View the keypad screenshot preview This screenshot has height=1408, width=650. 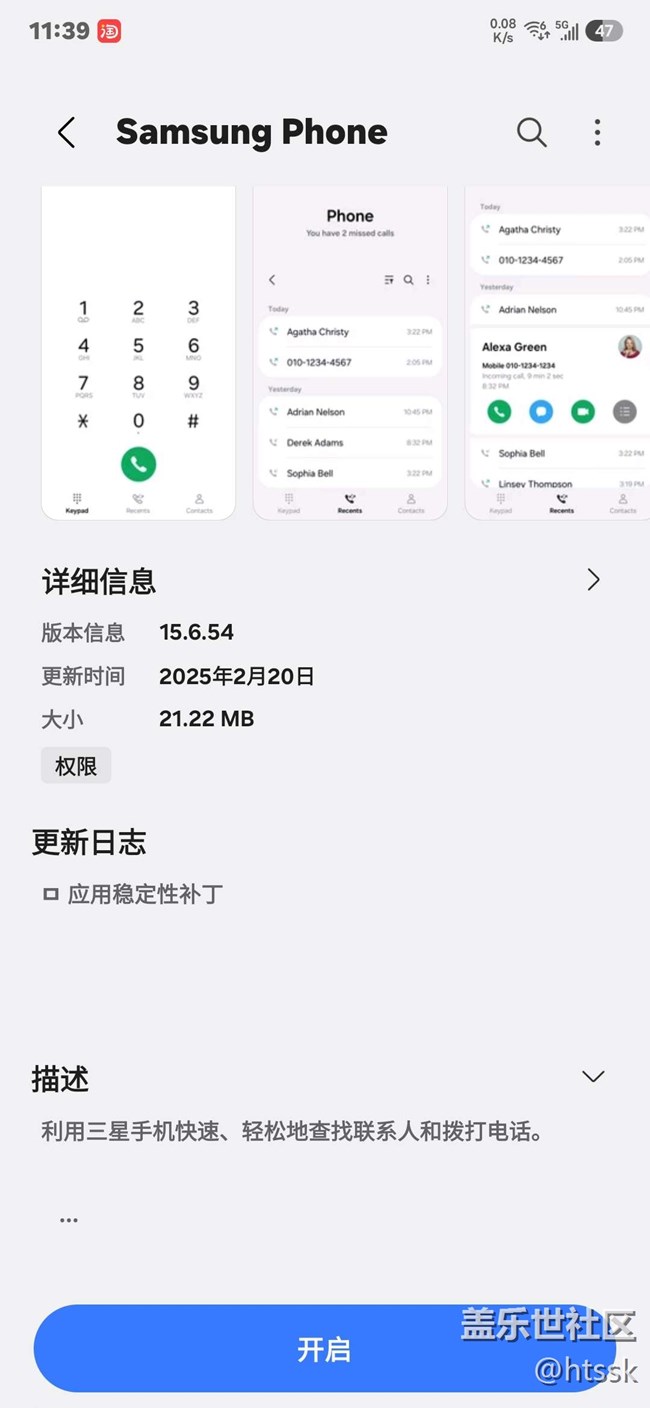pos(138,352)
